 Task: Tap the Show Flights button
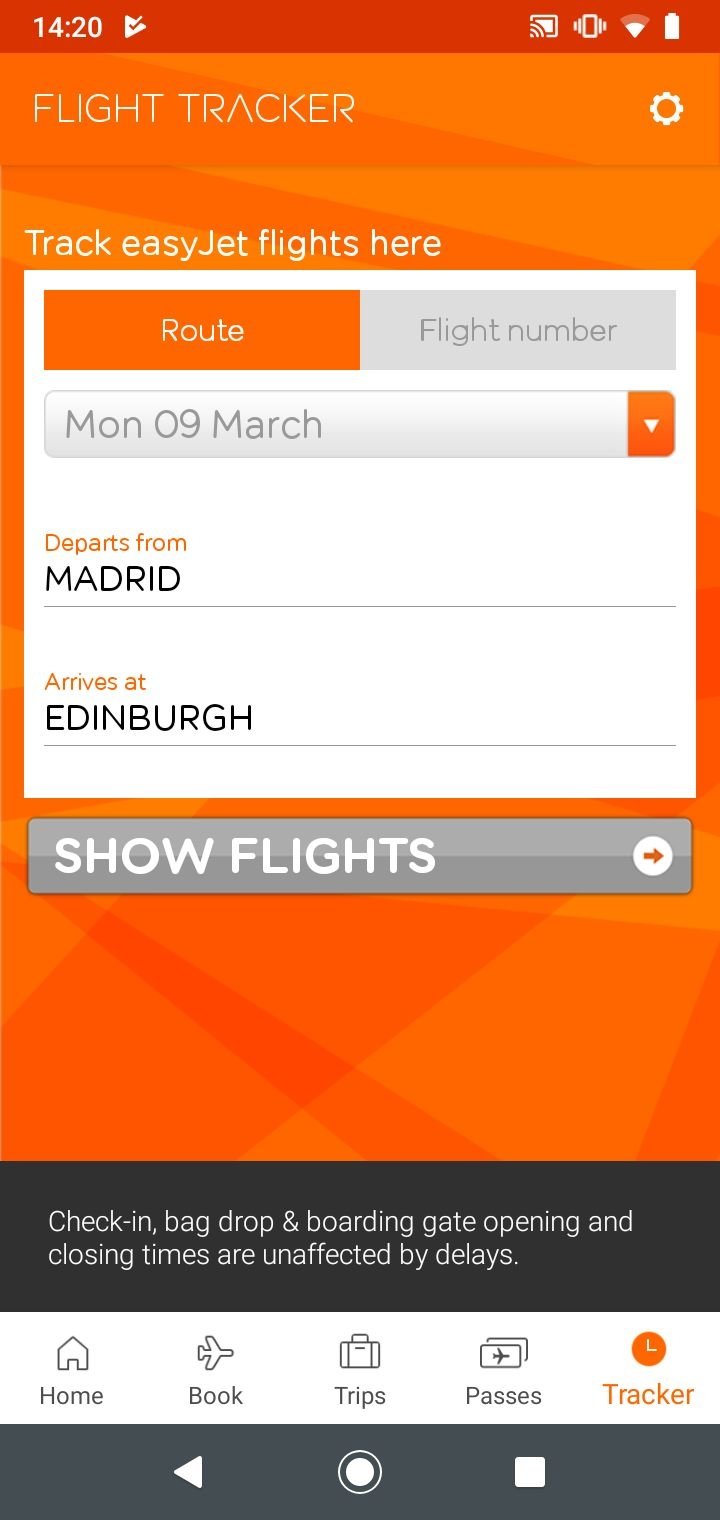pyautogui.click(x=360, y=856)
